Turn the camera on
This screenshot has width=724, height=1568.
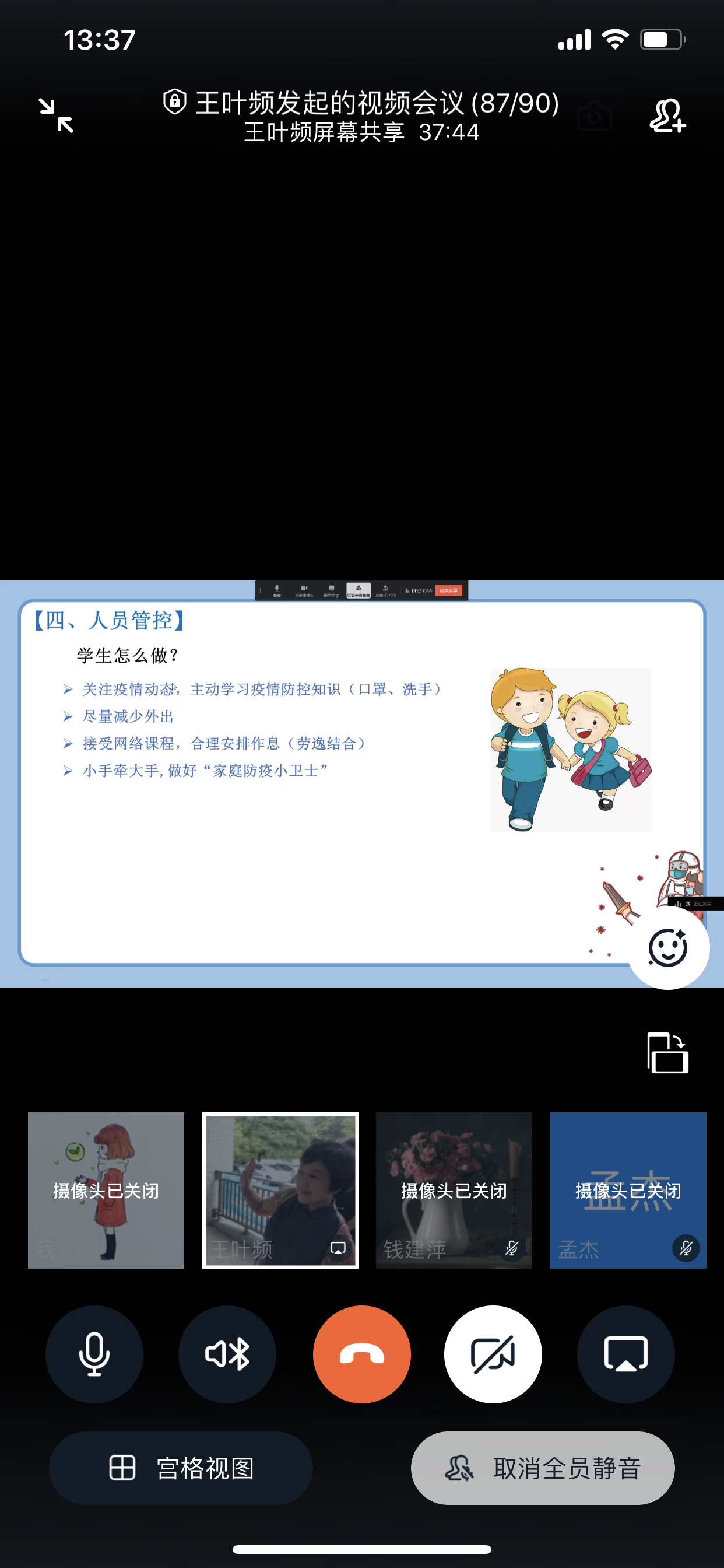pyautogui.click(x=493, y=1354)
